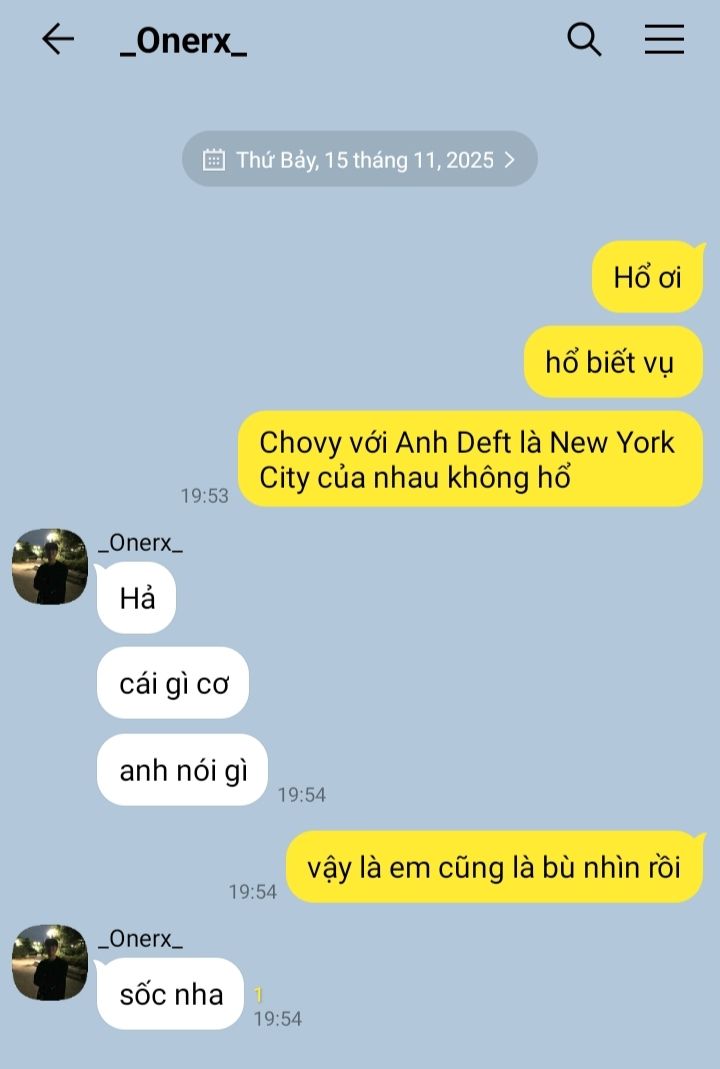Open _Onerx_'s avatar beside the "sốc nha" message
720x1069 pixels.
tap(49, 962)
